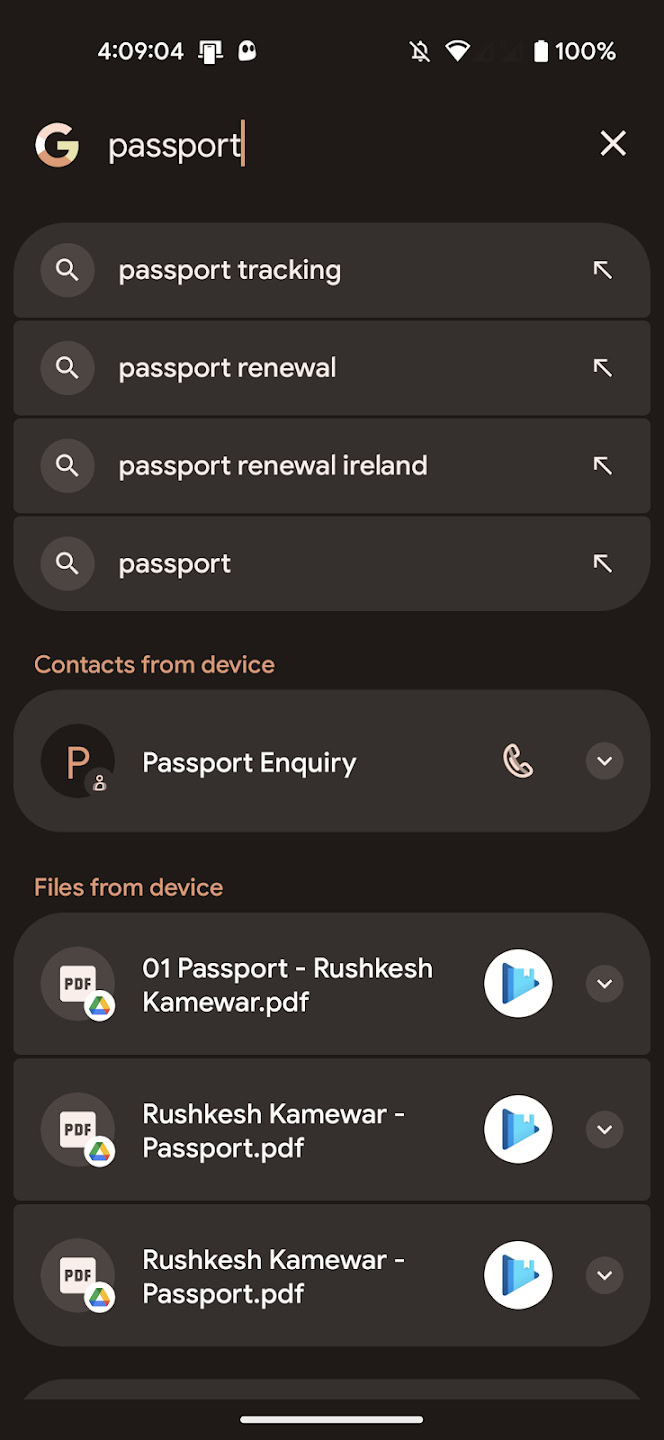The image size is (664, 1440).
Task: Open the Google logo
Action: pyautogui.click(x=57, y=145)
